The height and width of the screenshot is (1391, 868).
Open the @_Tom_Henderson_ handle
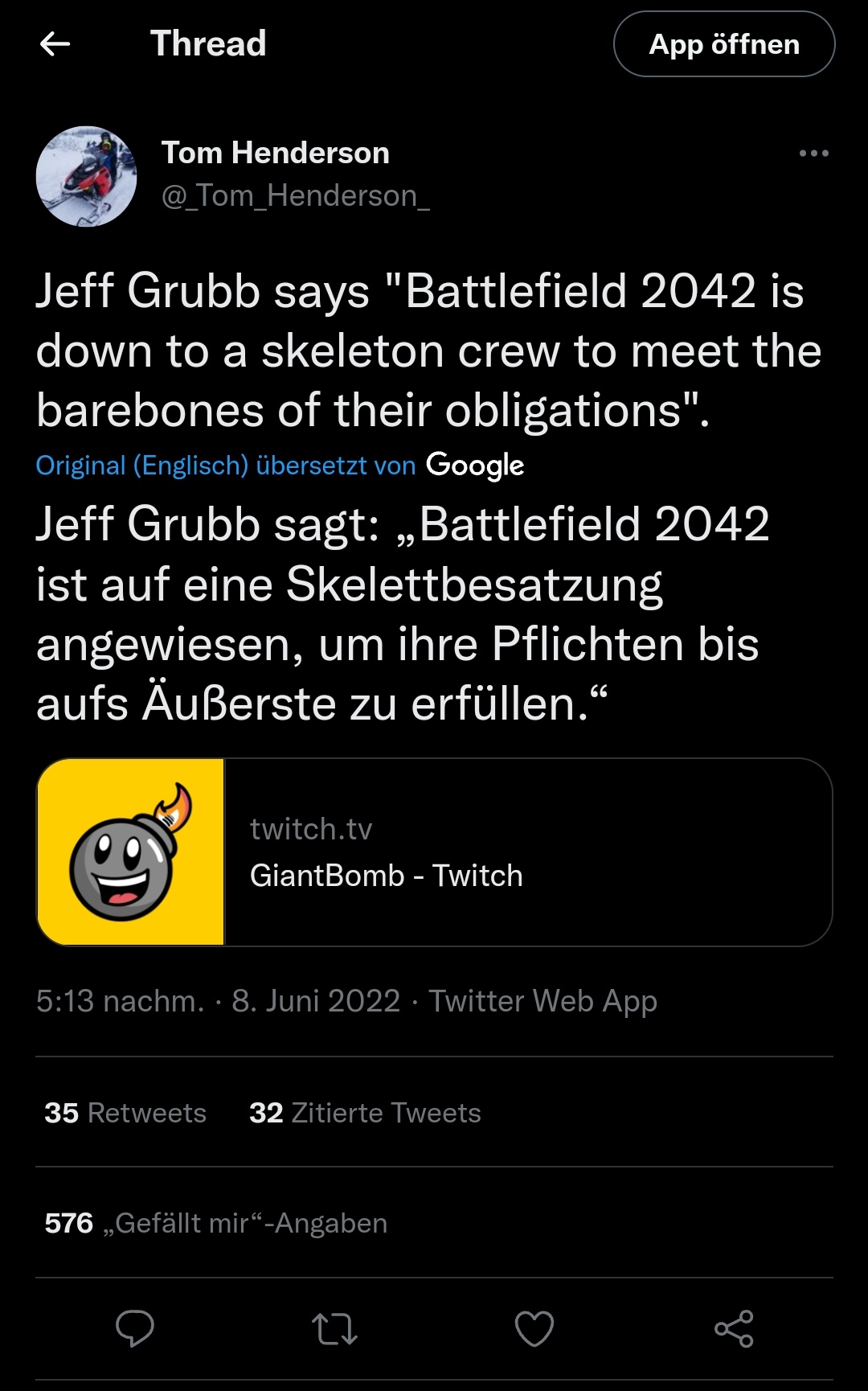pos(296,195)
